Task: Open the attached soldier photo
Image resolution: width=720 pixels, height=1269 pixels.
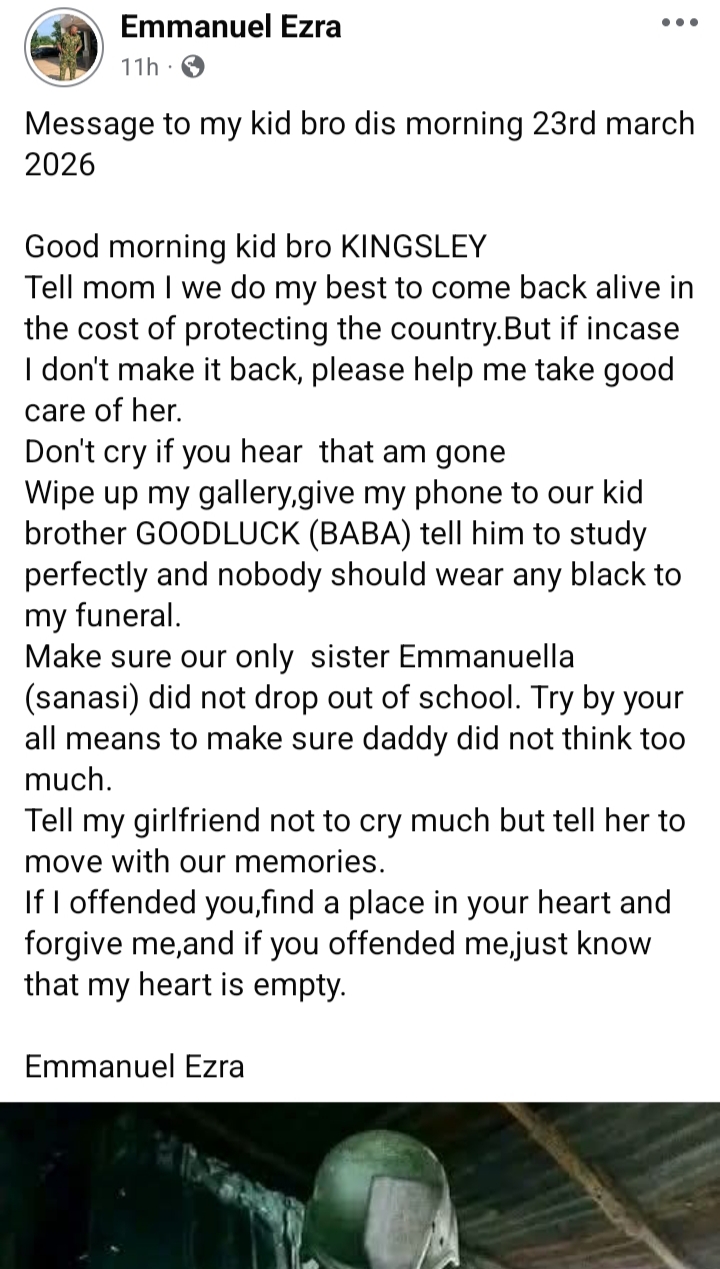Action: [360, 1185]
